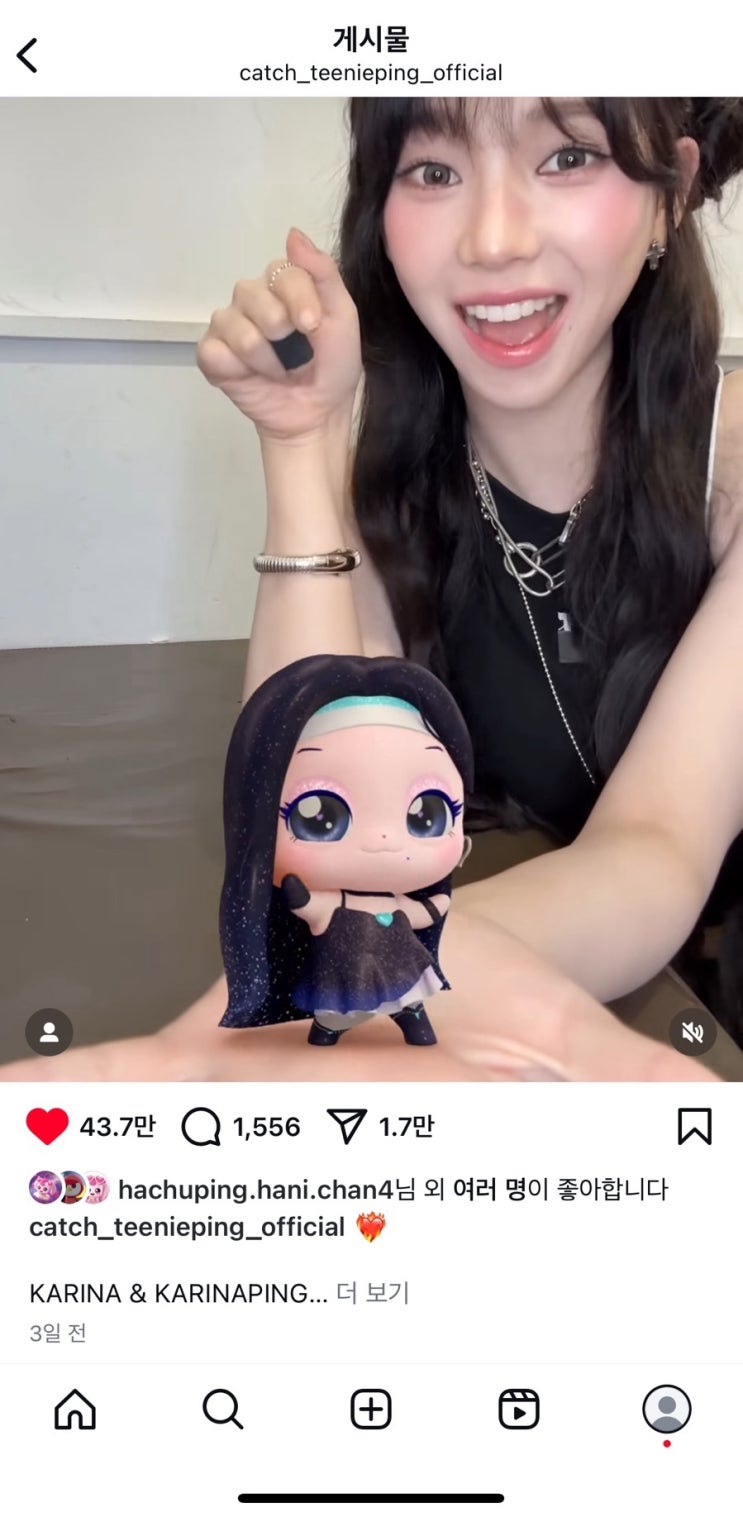Go back using the top-left arrow
This screenshot has height=1517, width=743.
point(28,55)
